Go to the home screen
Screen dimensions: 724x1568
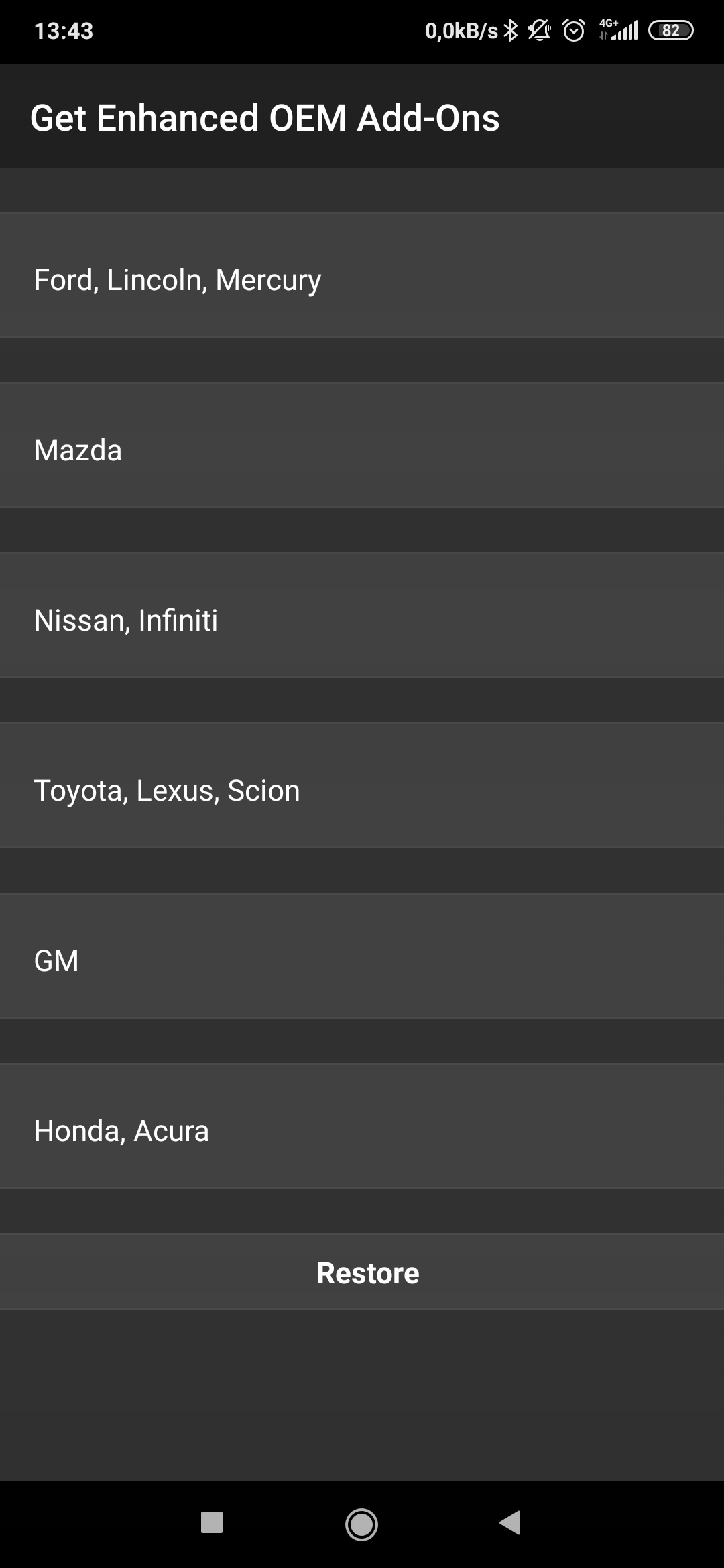361,1524
